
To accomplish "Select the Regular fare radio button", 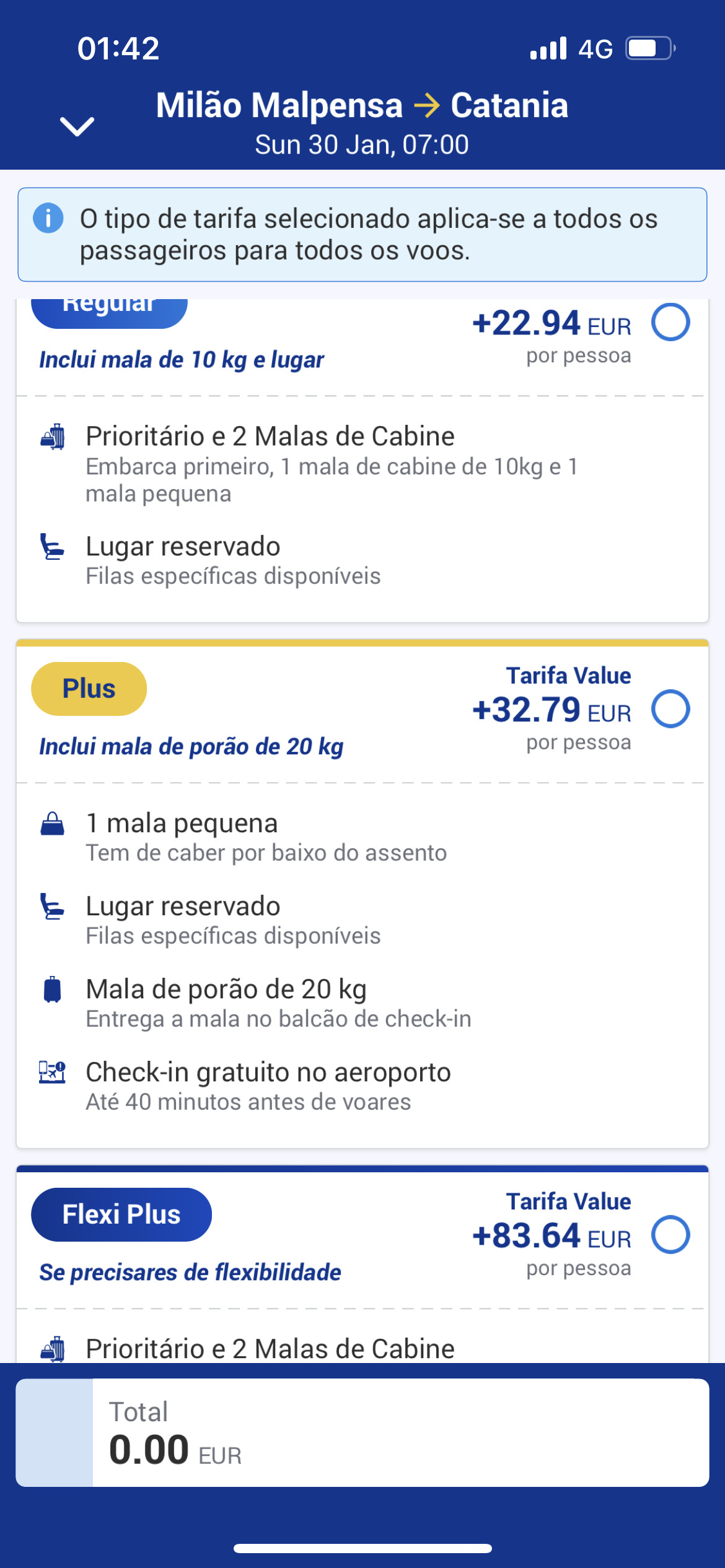I will [670, 322].
